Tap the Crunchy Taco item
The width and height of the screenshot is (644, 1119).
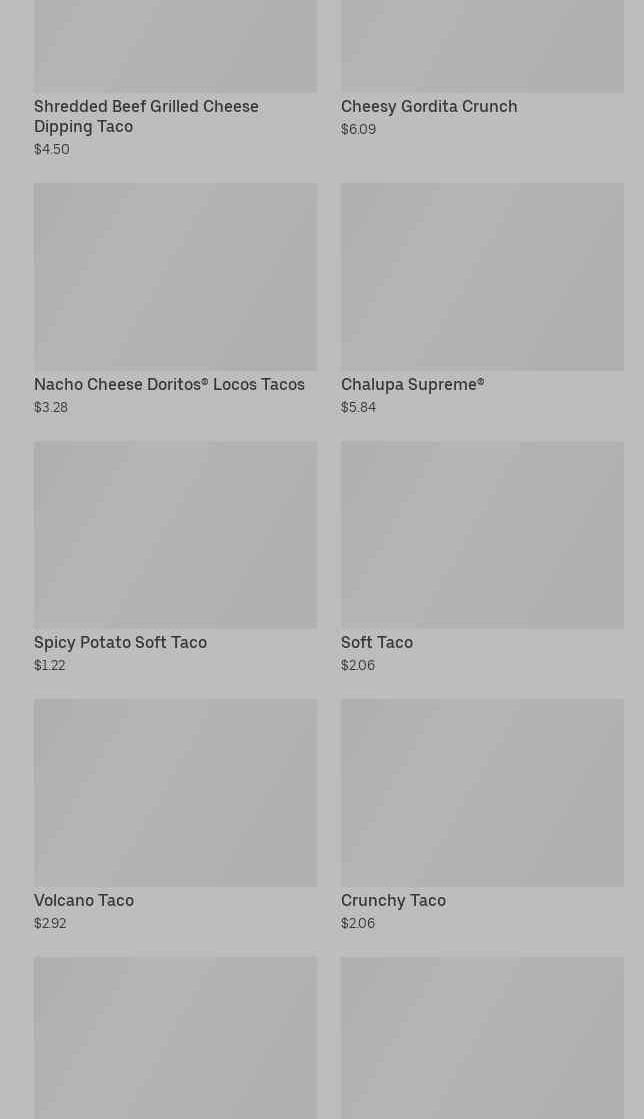click(x=482, y=815)
